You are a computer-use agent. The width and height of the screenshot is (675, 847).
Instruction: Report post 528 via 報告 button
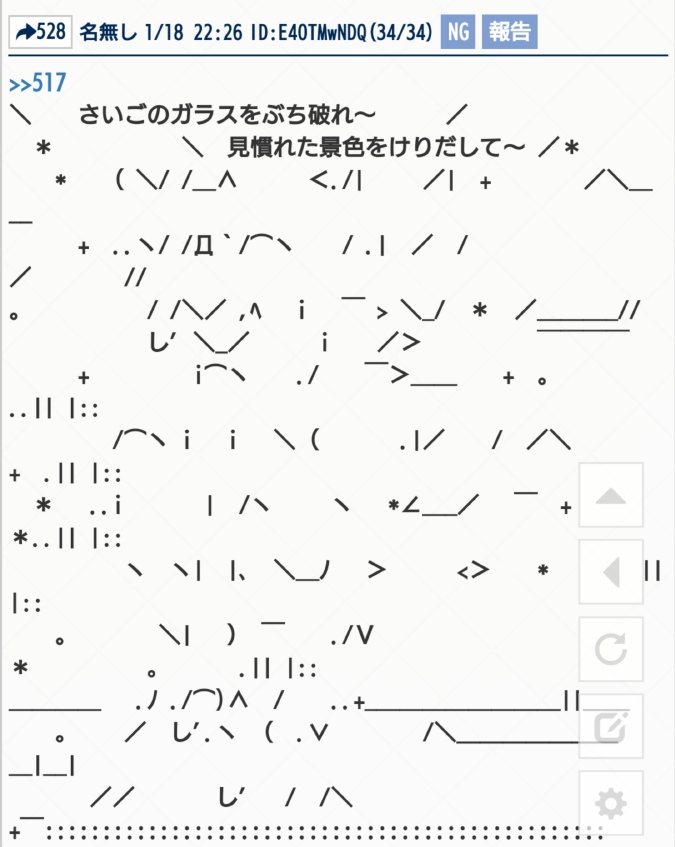coord(509,33)
